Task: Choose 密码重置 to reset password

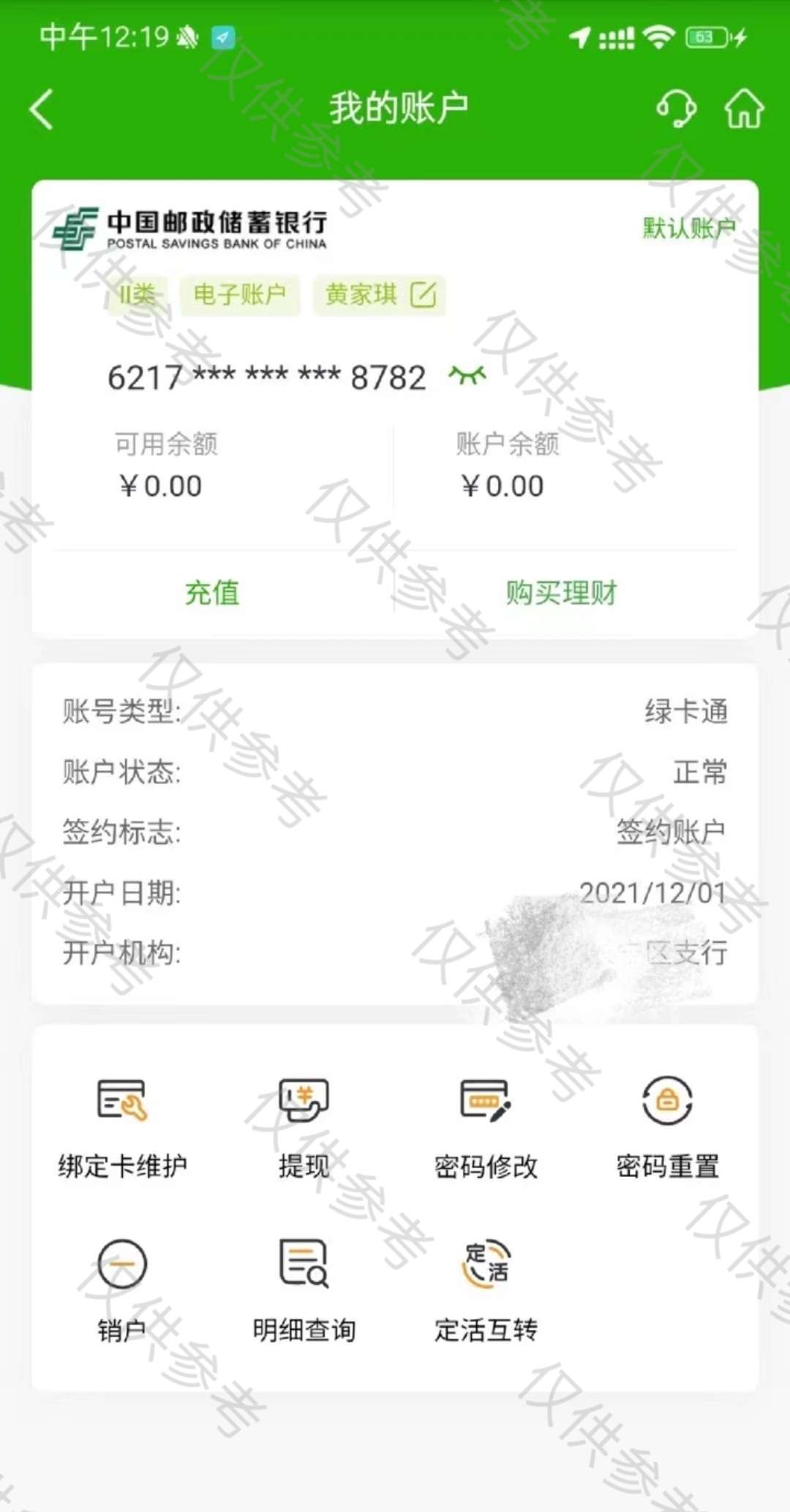Action: coord(667,1127)
